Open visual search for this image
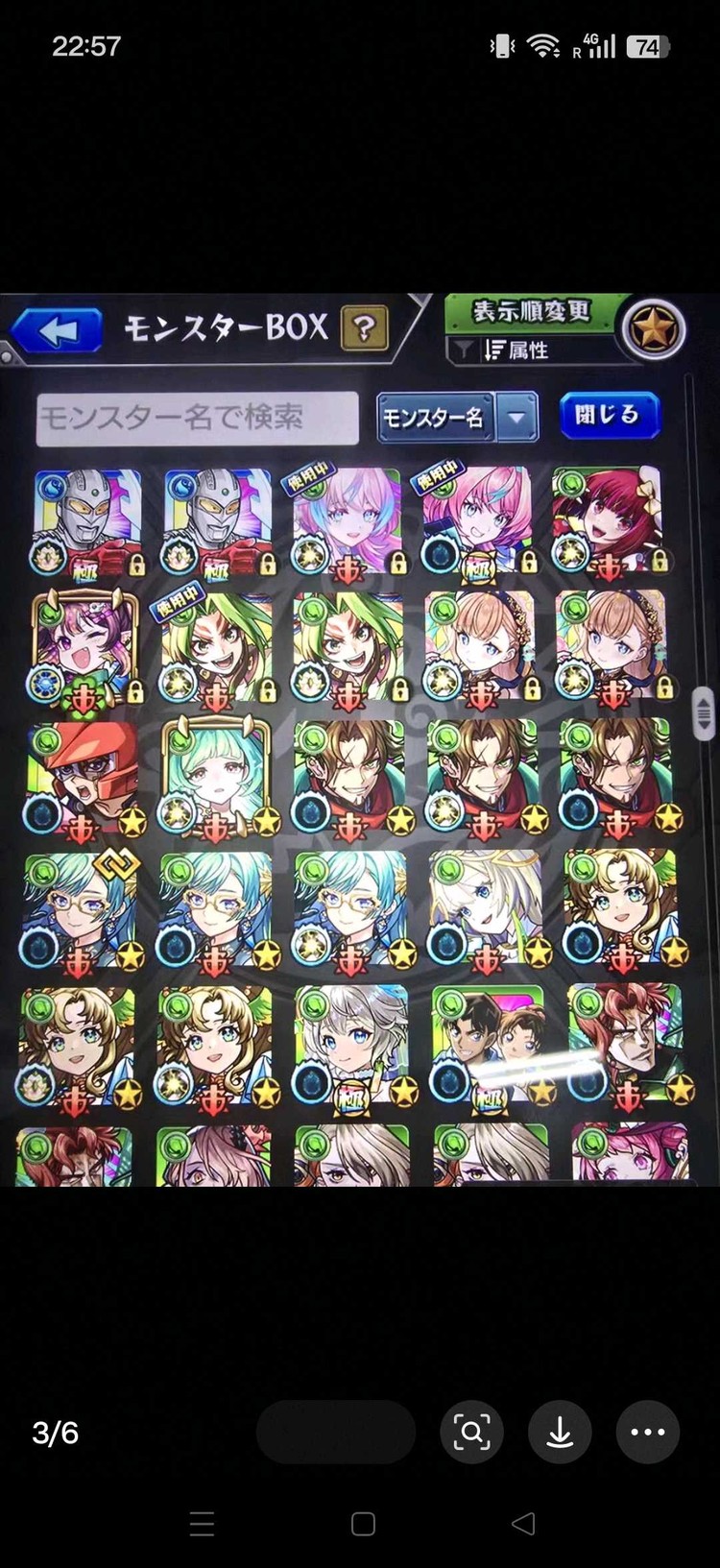 click(471, 1432)
